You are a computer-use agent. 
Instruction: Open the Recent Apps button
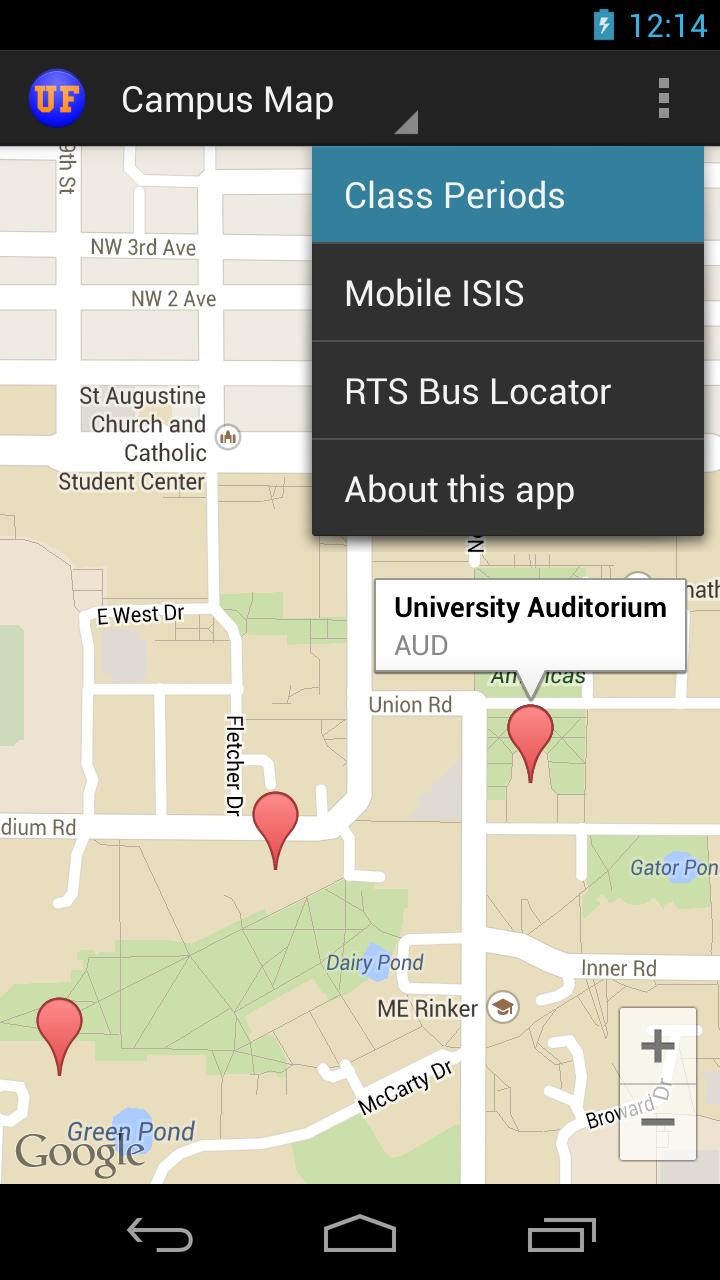(560, 1237)
